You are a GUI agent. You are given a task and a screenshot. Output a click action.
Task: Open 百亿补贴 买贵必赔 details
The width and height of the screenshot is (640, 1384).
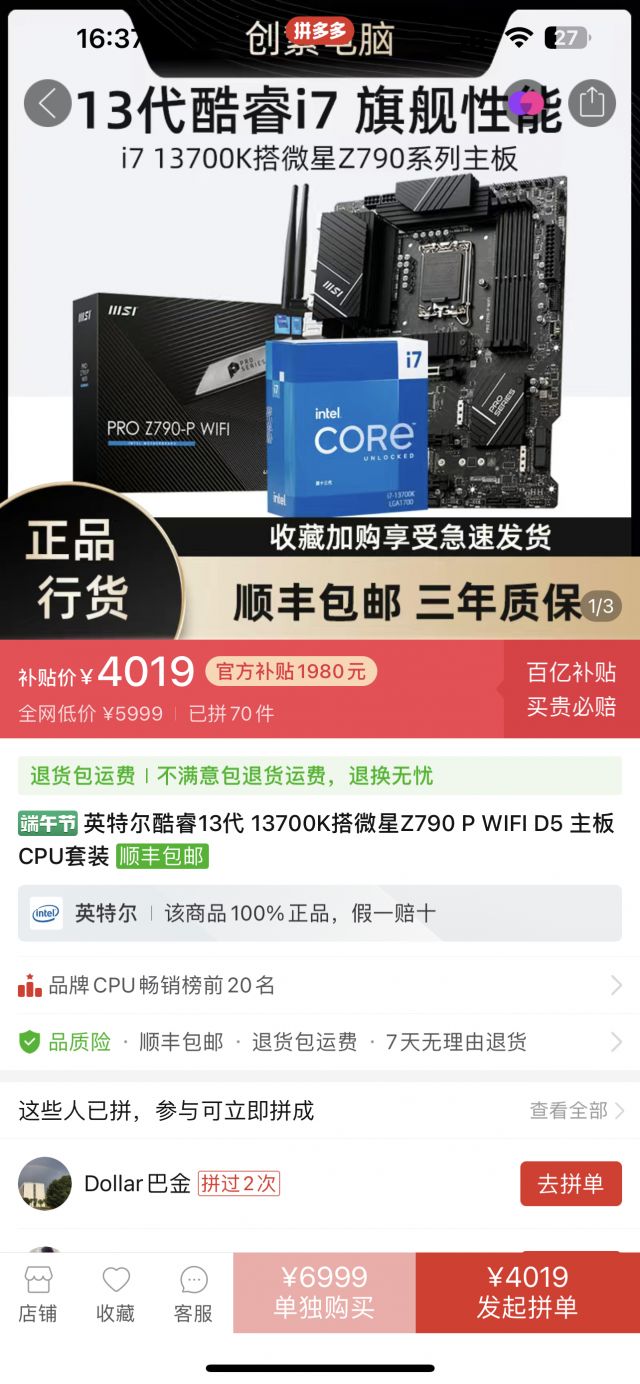point(571,689)
